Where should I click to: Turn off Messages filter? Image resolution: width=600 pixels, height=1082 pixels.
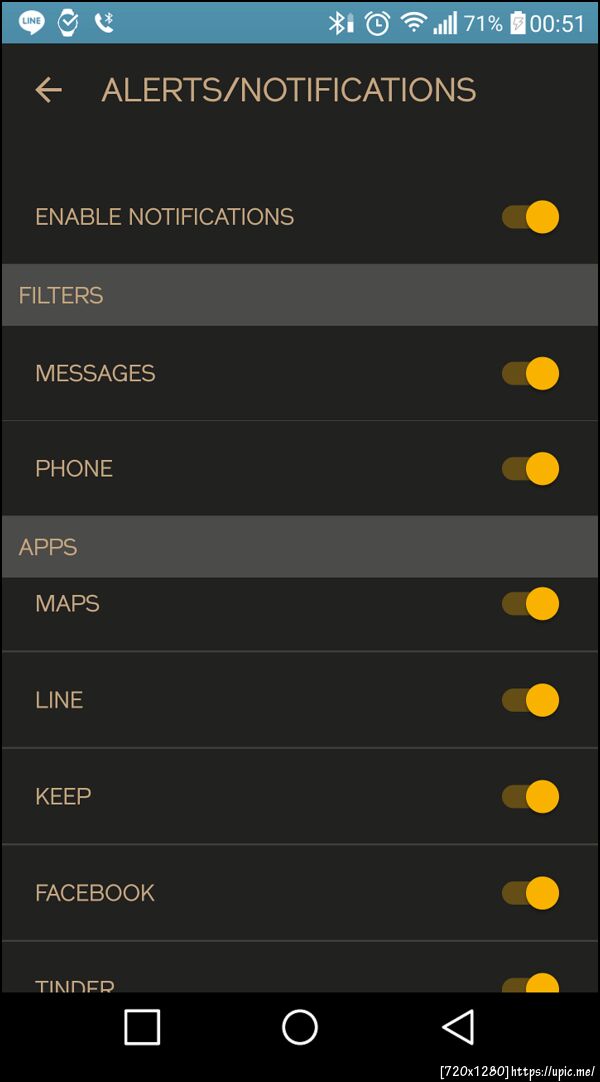[531, 373]
